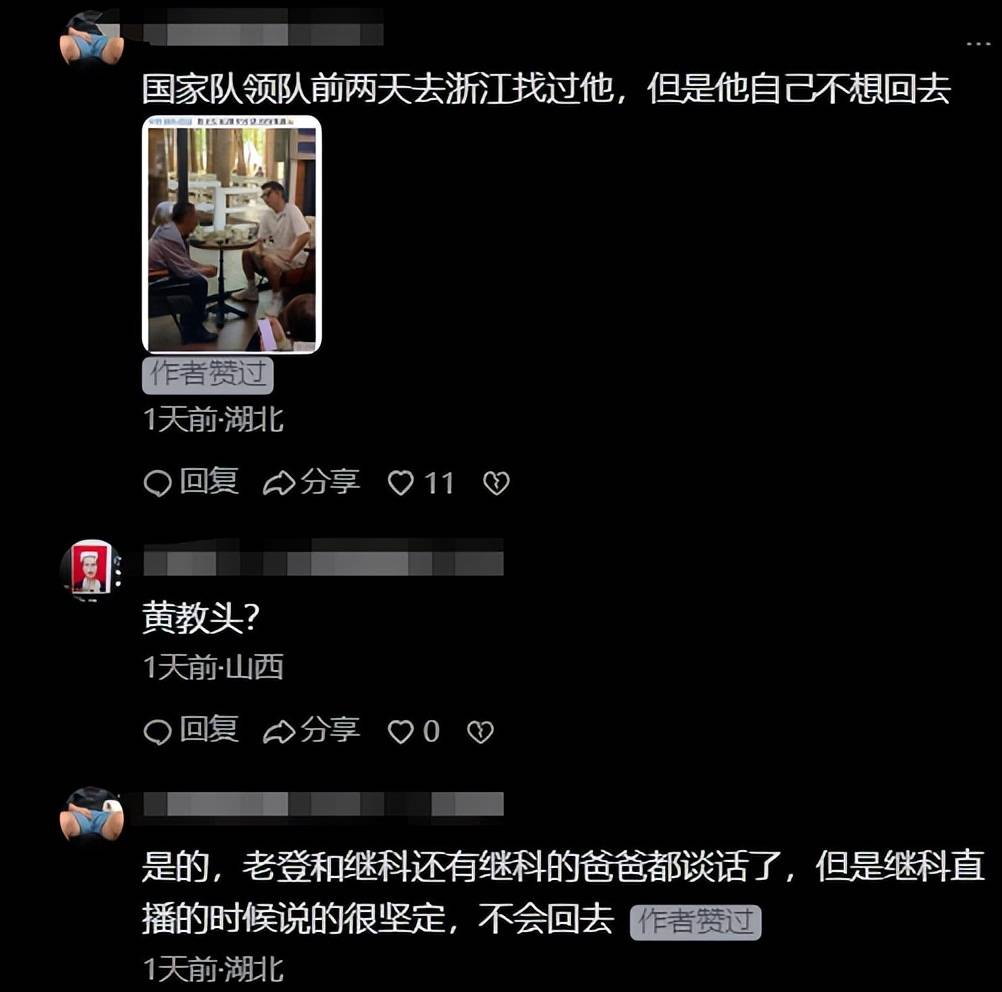Share the 黄教头 comment
This screenshot has height=992, width=1002.
point(310,731)
